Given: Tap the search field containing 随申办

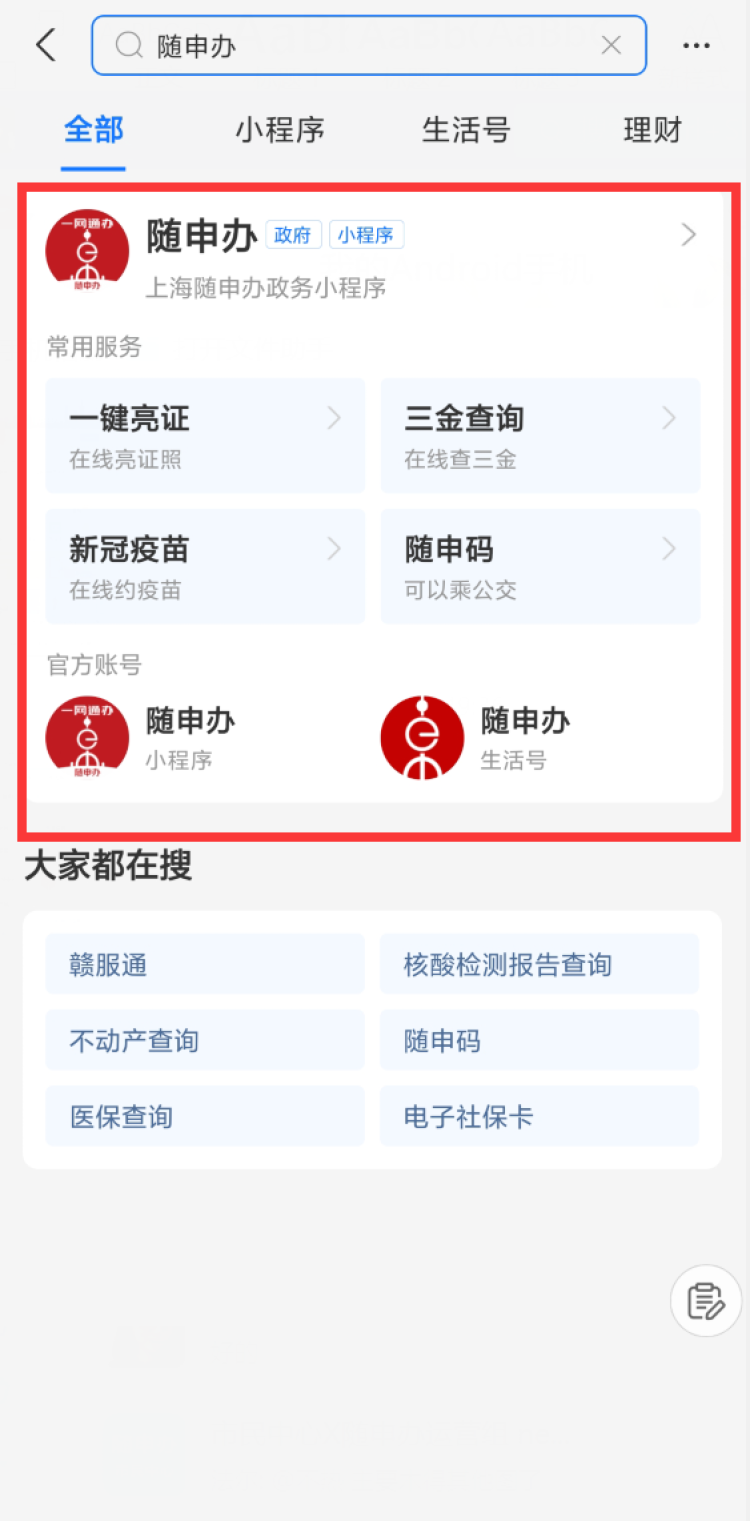Looking at the screenshot, I should click(360, 45).
